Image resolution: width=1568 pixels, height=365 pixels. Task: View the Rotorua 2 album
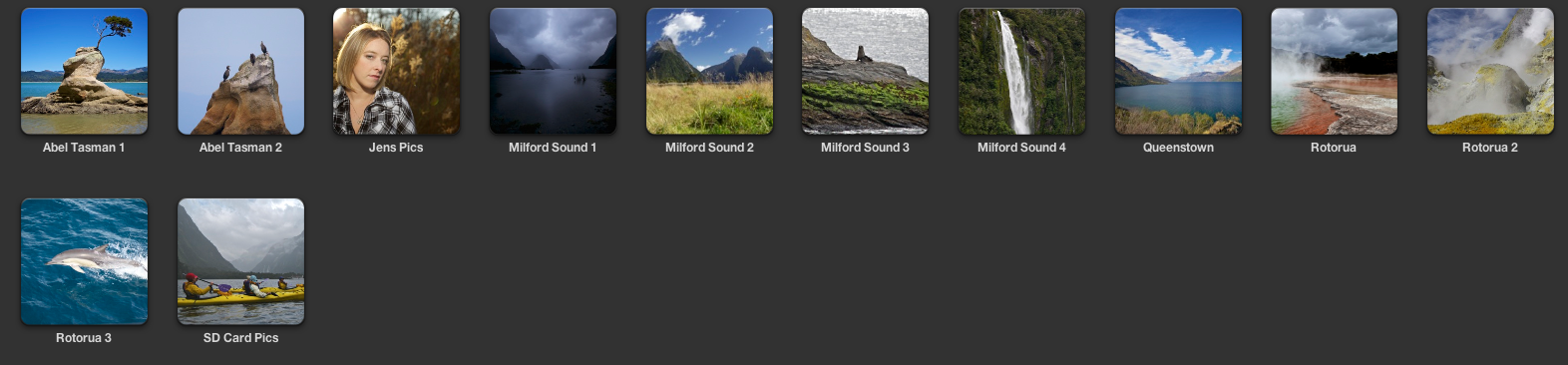[1490, 71]
